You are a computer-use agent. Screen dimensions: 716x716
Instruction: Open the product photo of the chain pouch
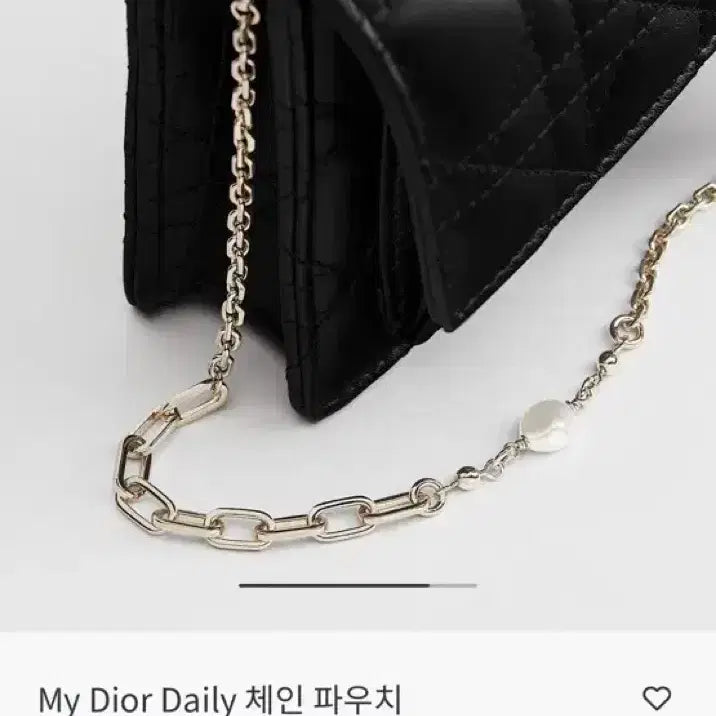tap(358, 315)
